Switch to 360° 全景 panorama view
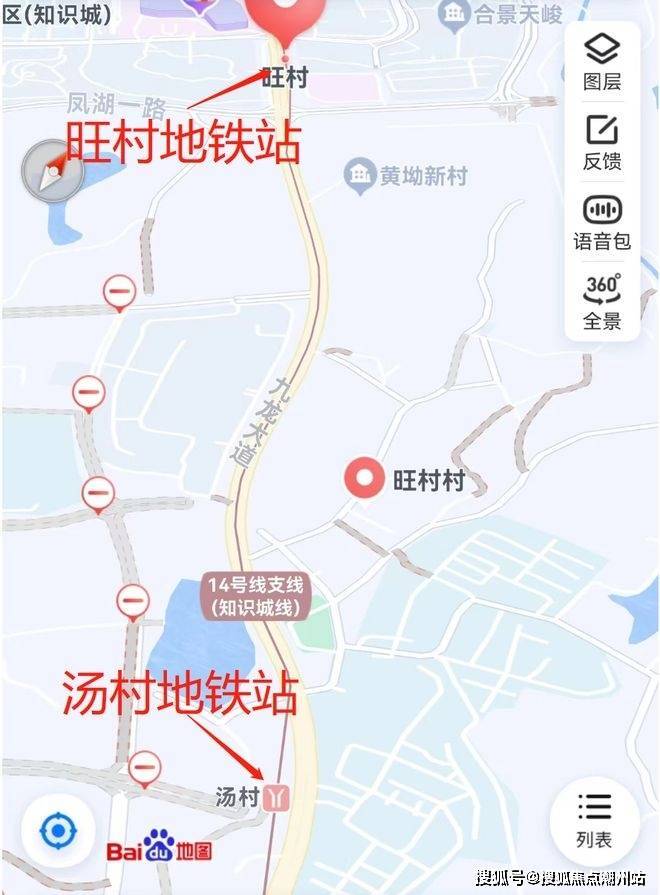 pyautogui.click(x=602, y=302)
